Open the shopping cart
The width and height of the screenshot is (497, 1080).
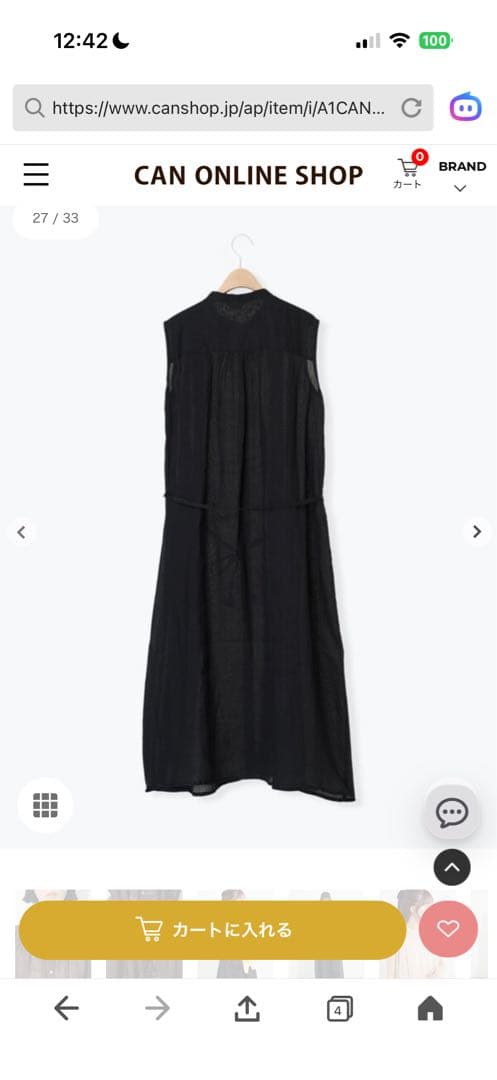point(408,171)
